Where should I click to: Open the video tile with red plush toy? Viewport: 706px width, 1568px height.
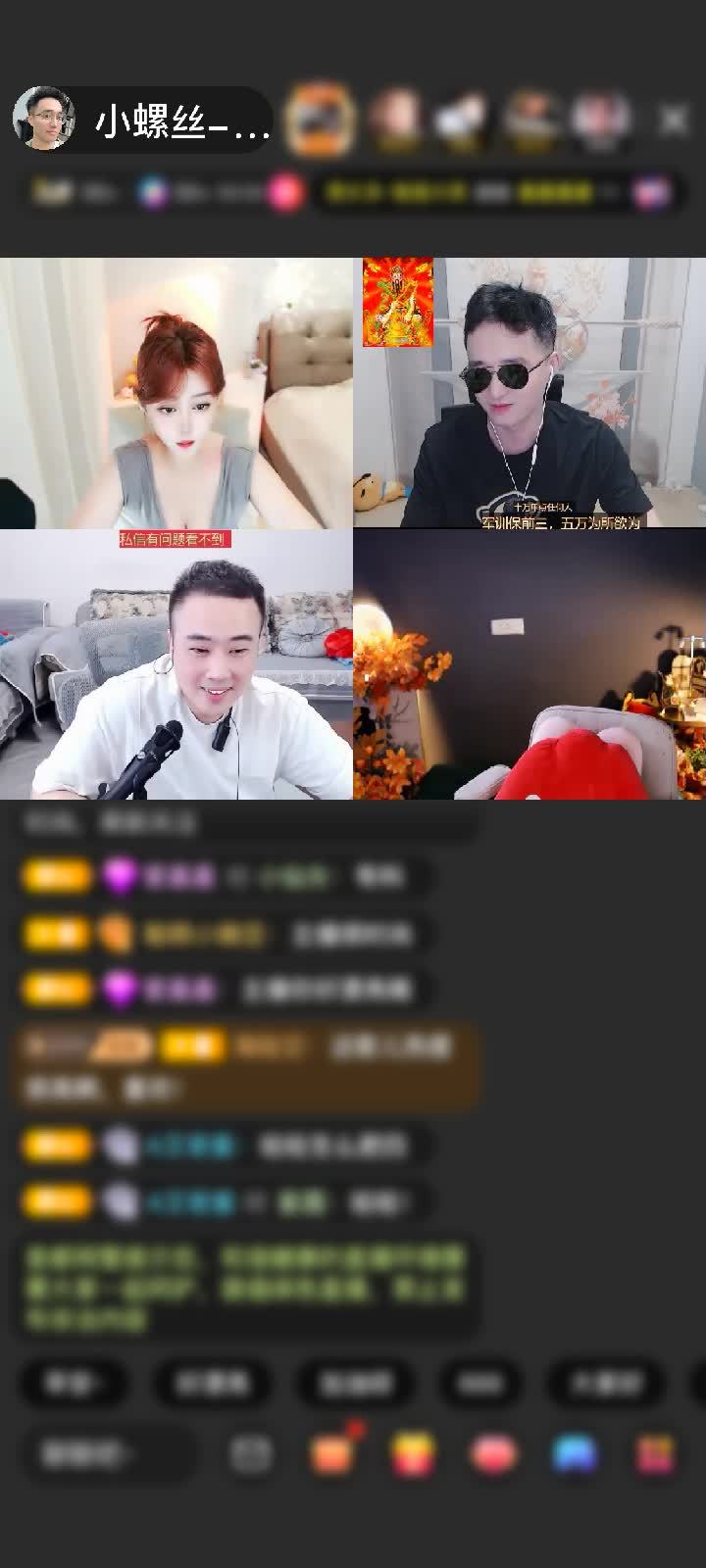click(529, 665)
